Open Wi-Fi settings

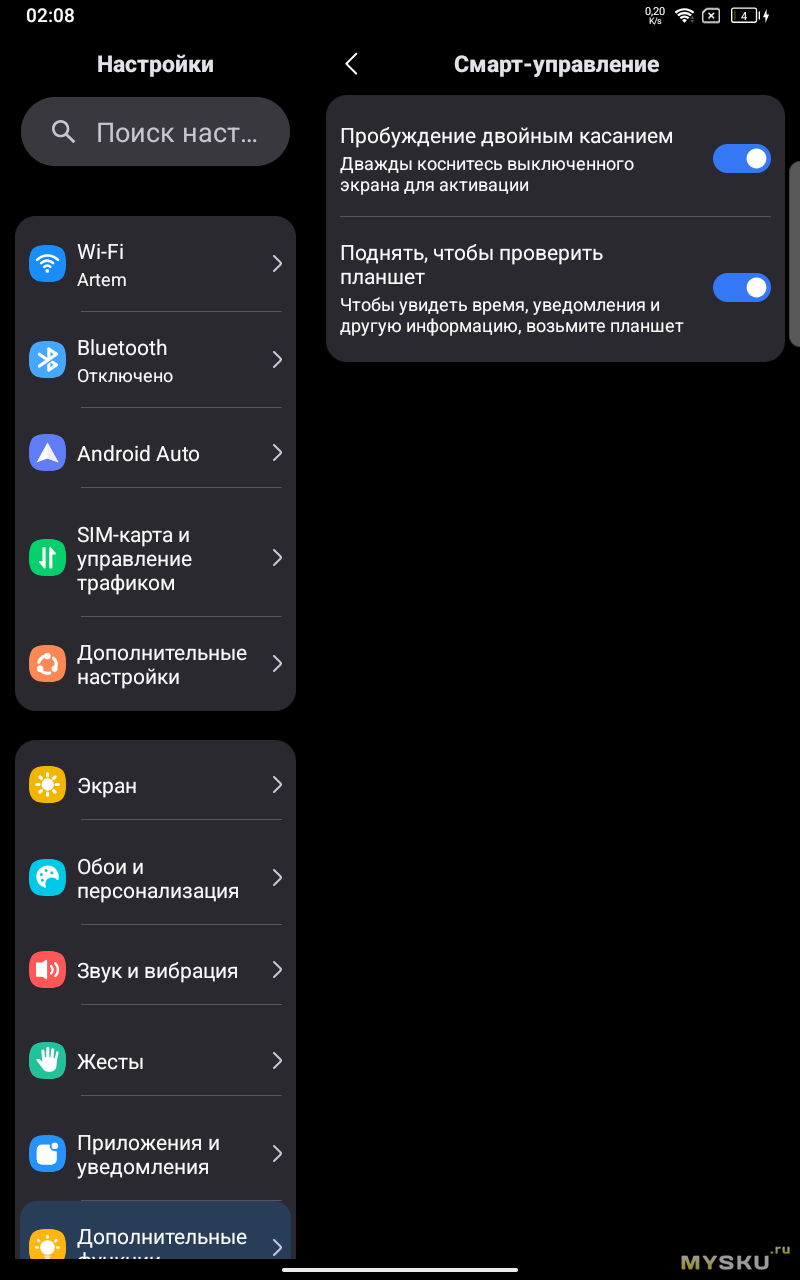tap(155, 264)
